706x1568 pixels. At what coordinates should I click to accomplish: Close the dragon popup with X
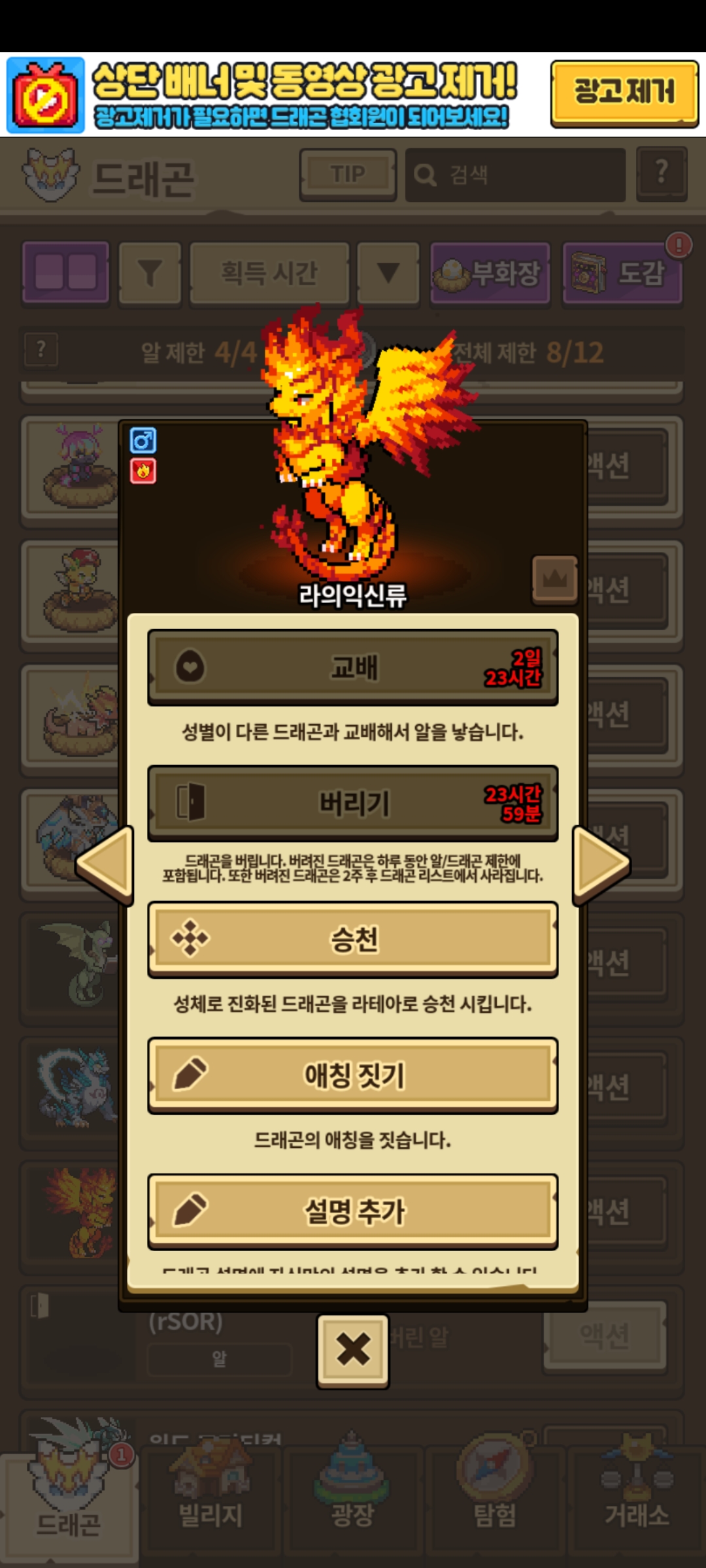(x=353, y=1351)
